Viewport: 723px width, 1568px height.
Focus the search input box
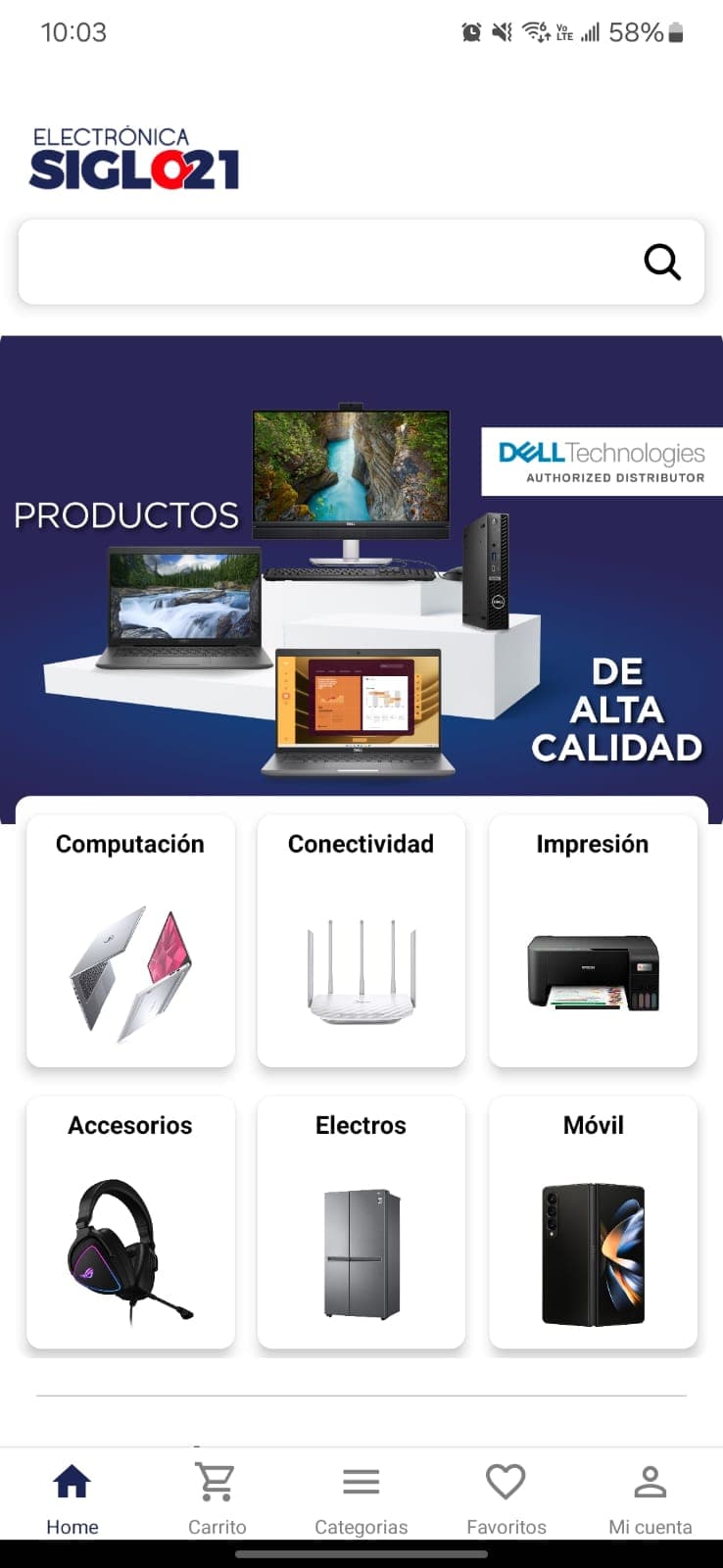click(323, 262)
